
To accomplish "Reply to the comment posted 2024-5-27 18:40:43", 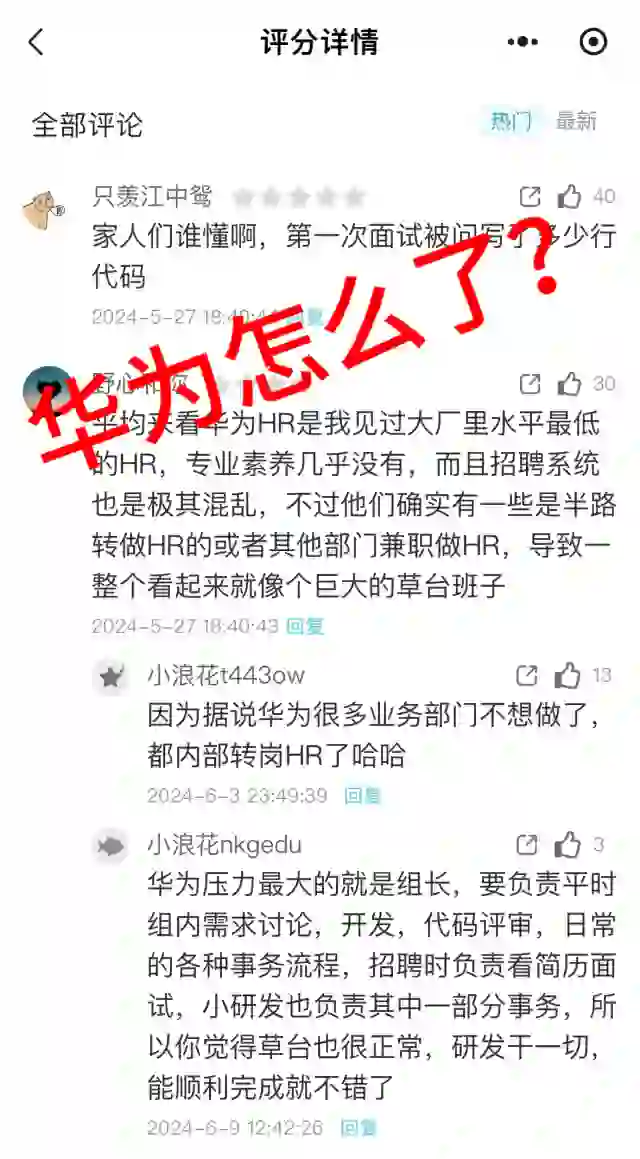I will pyautogui.click(x=306, y=626).
